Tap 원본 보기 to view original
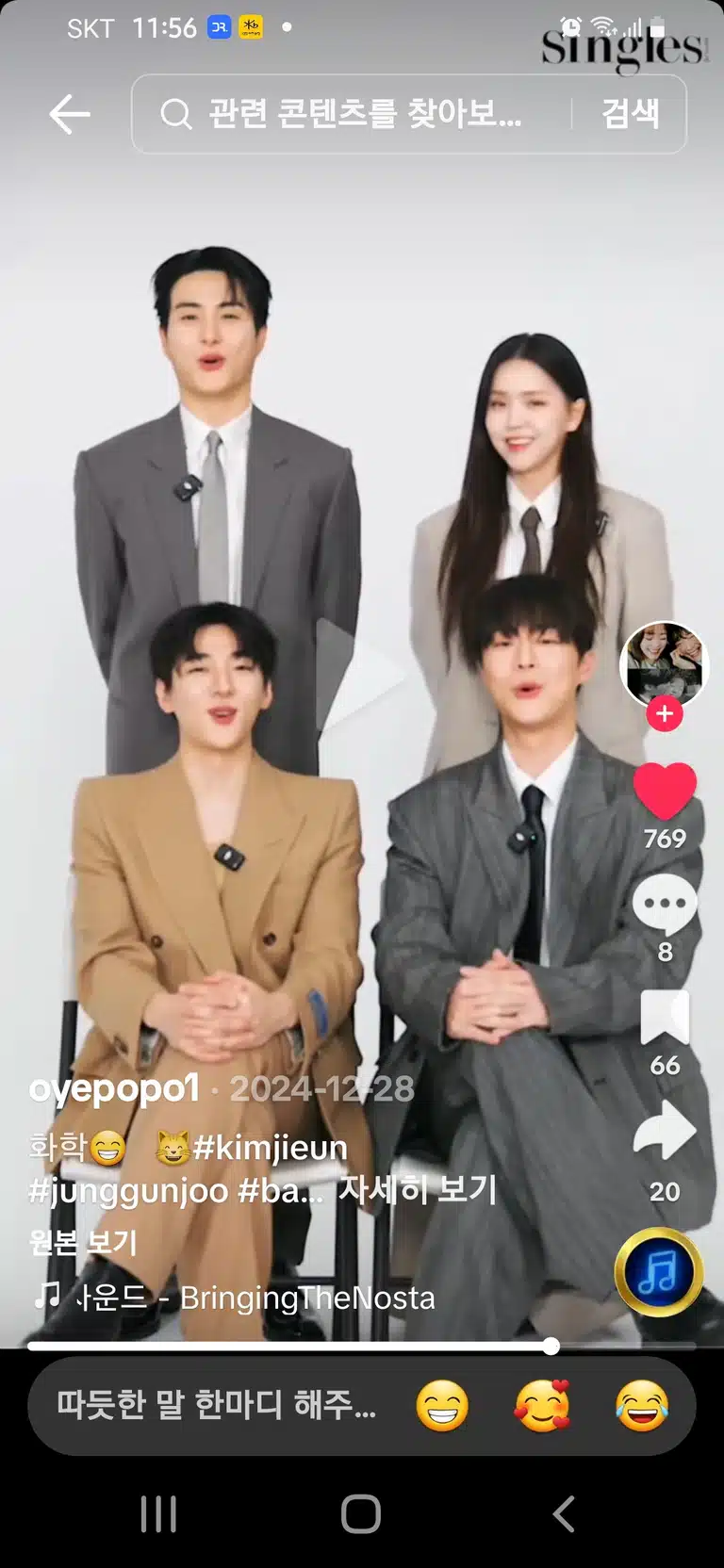 pyautogui.click(x=83, y=1243)
